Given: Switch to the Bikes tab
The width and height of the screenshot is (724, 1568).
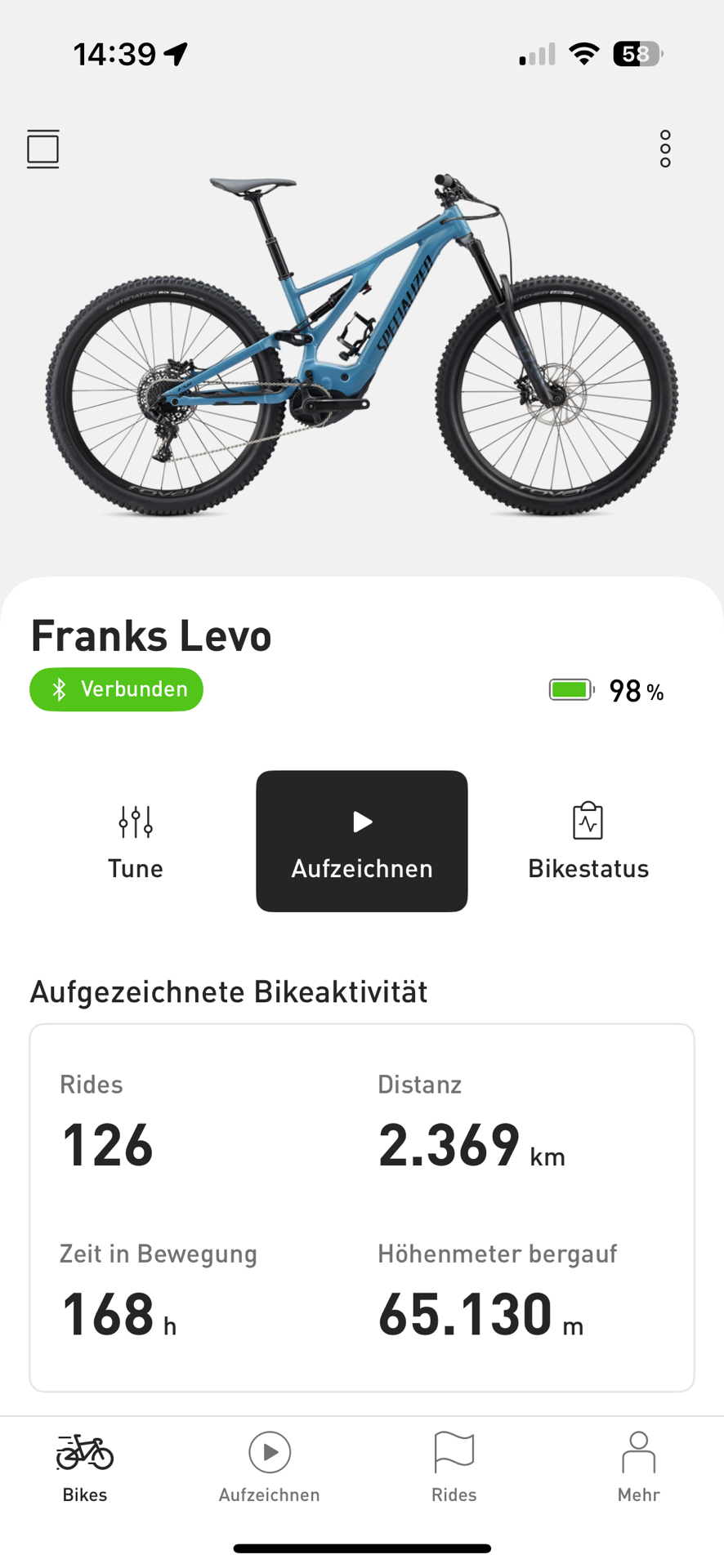Looking at the screenshot, I should pyautogui.click(x=85, y=1467).
